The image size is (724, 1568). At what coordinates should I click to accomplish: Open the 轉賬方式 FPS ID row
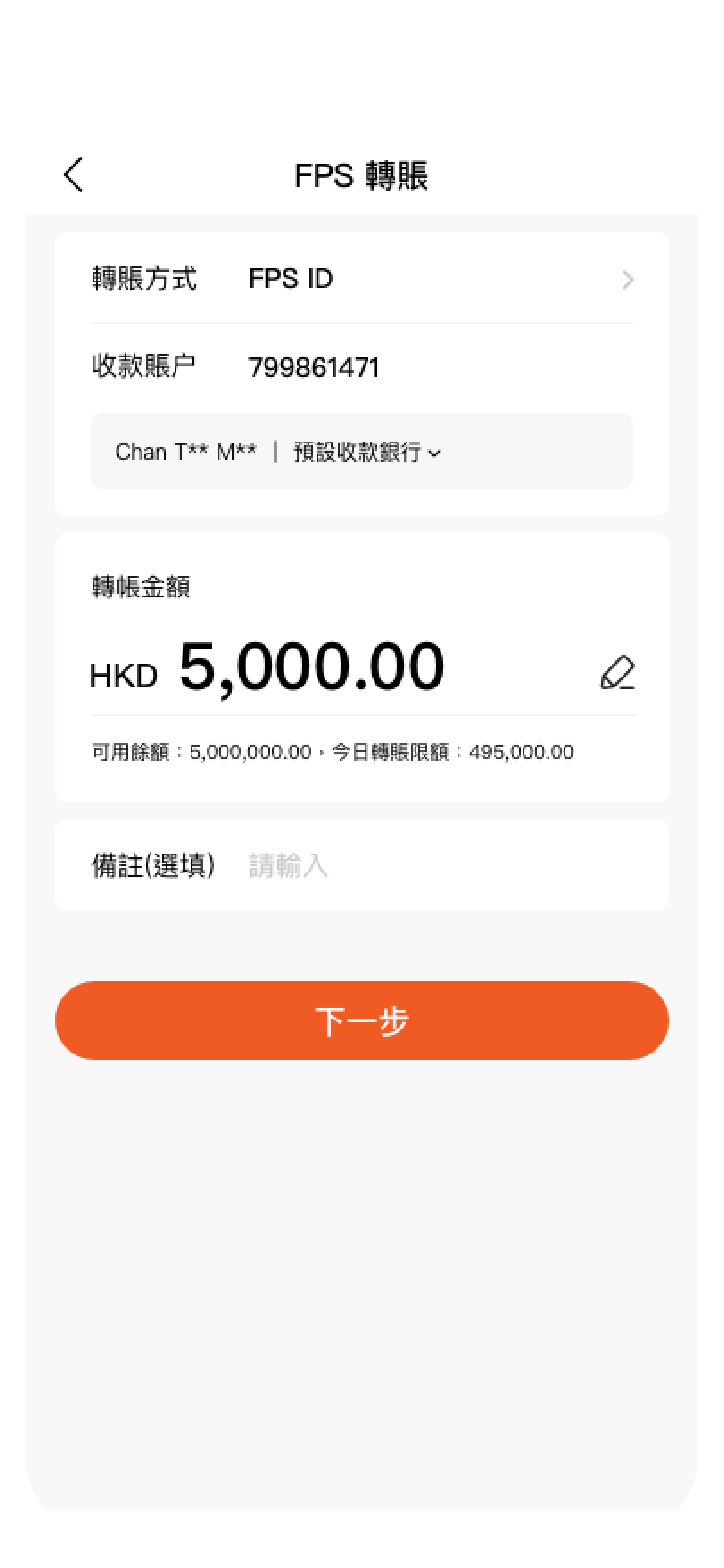(362, 279)
